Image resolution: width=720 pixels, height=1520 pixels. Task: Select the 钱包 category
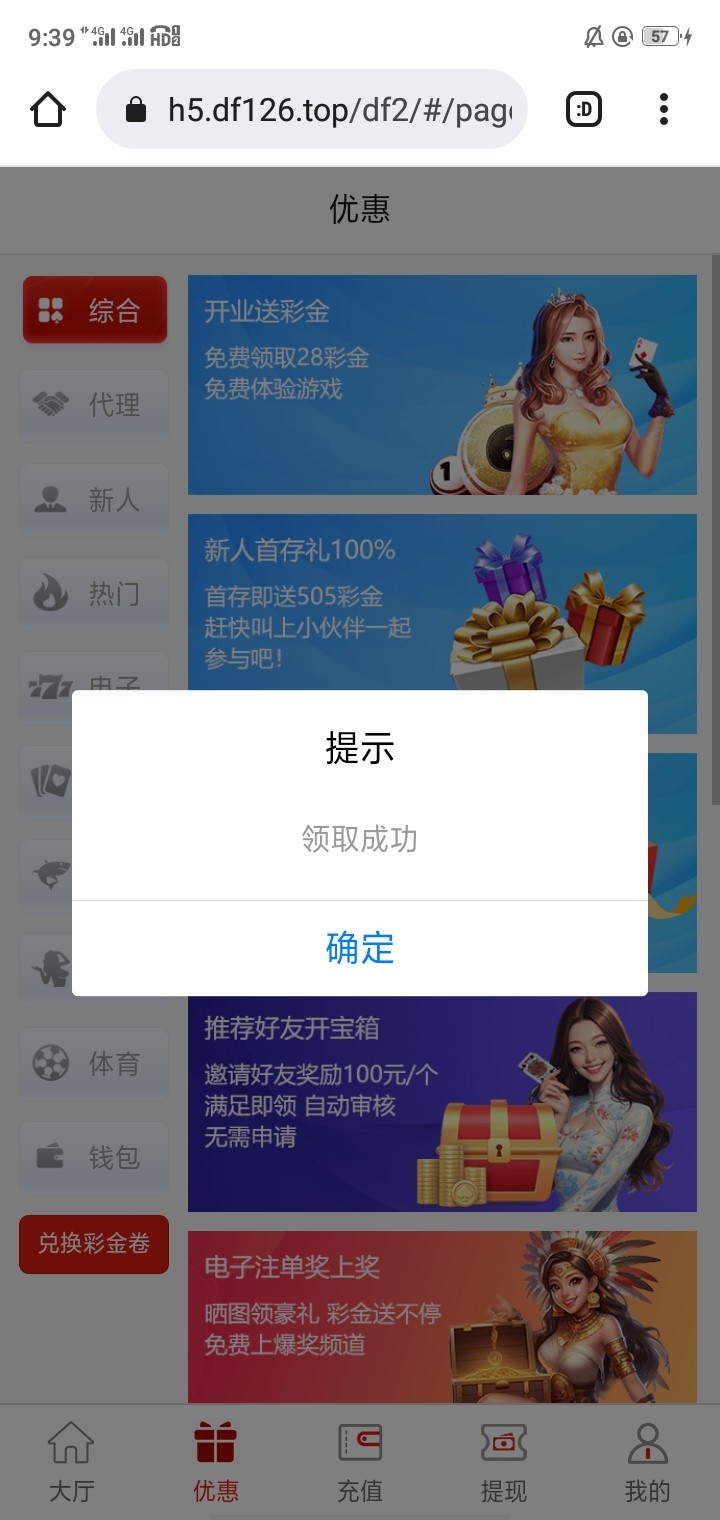tap(95, 1157)
